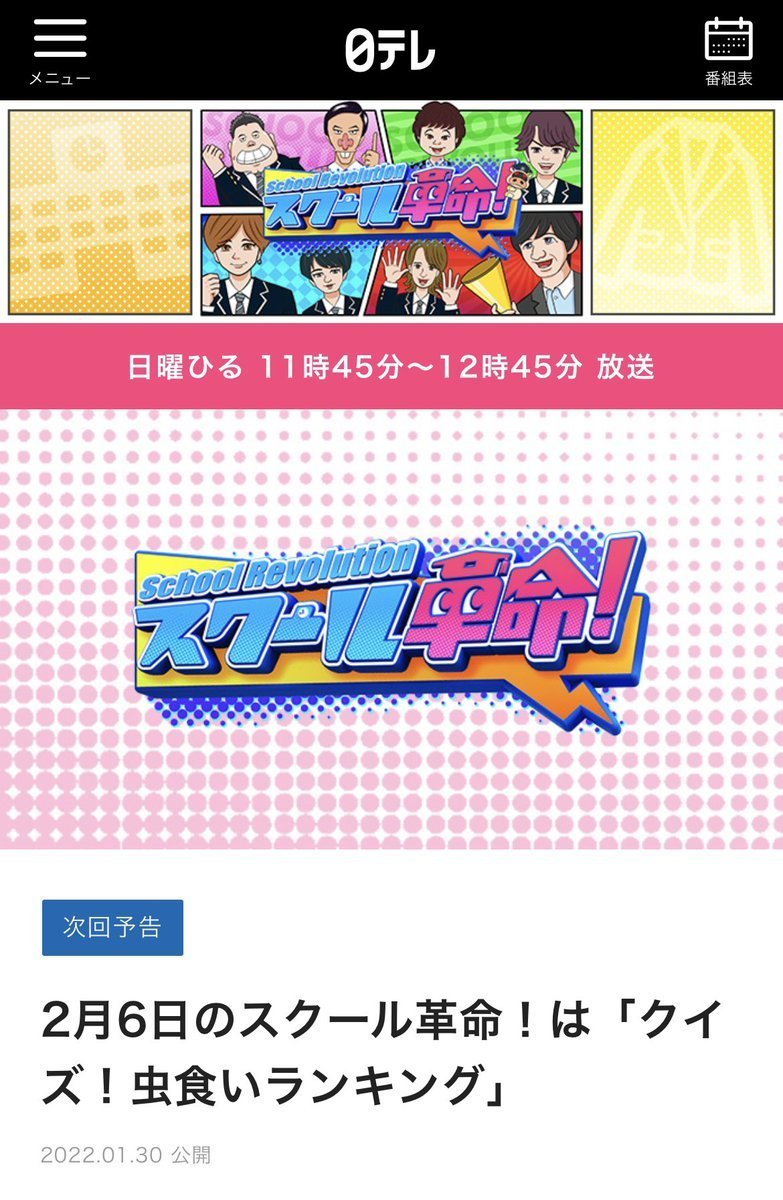Go to the 日テレ home logo

tap(390, 50)
